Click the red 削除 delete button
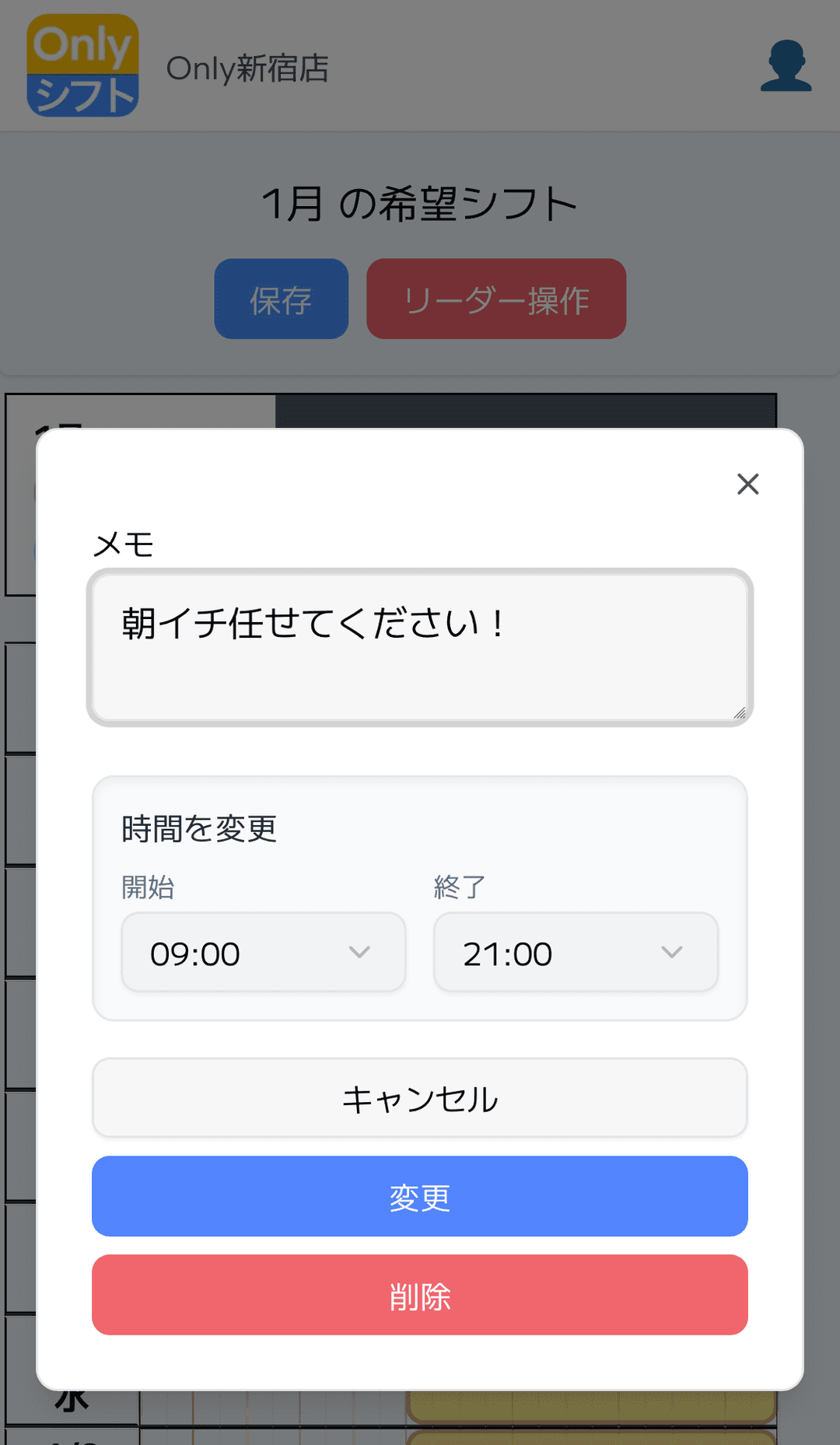Viewport: 840px width, 1445px height. click(419, 1296)
